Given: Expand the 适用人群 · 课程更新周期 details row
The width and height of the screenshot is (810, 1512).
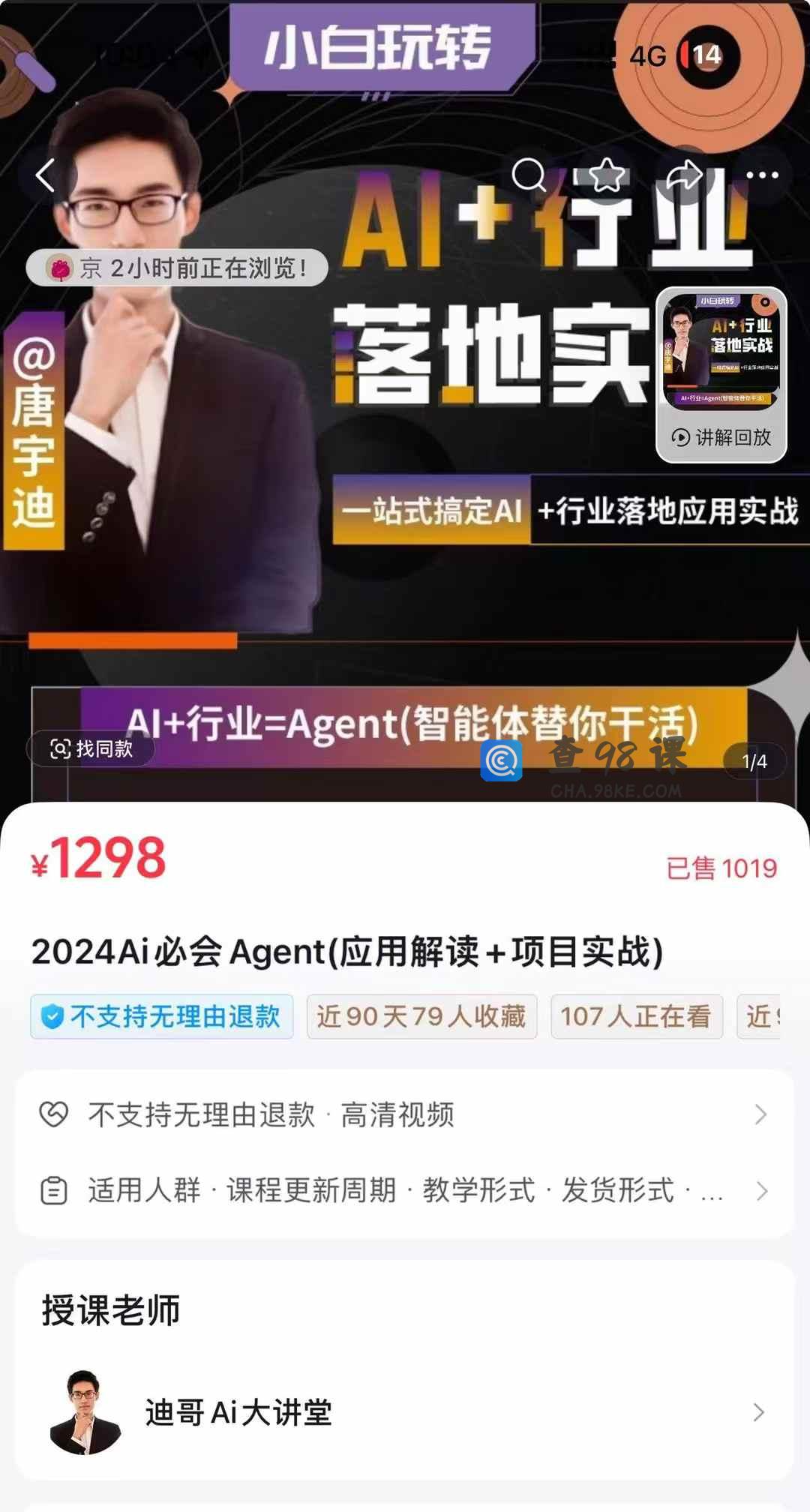Looking at the screenshot, I should (x=405, y=1190).
